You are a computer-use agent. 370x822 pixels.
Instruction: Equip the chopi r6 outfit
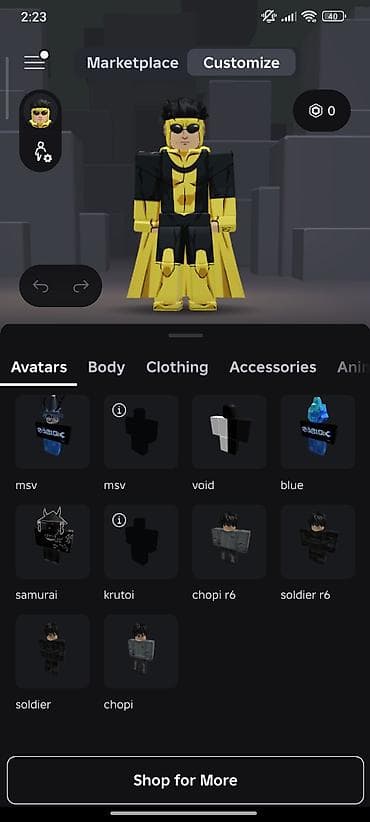tap(229, 542)
